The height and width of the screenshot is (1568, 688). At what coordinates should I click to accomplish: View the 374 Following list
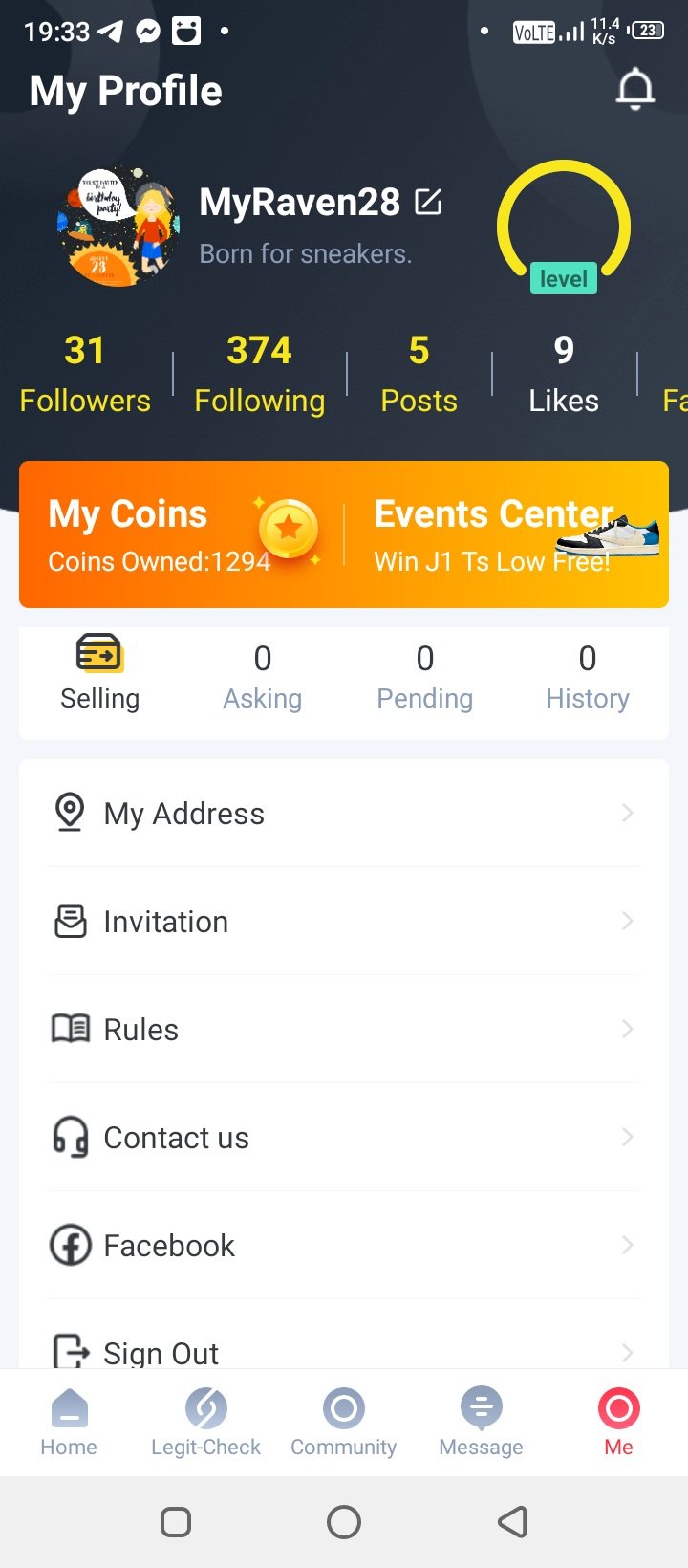[259, 374]
